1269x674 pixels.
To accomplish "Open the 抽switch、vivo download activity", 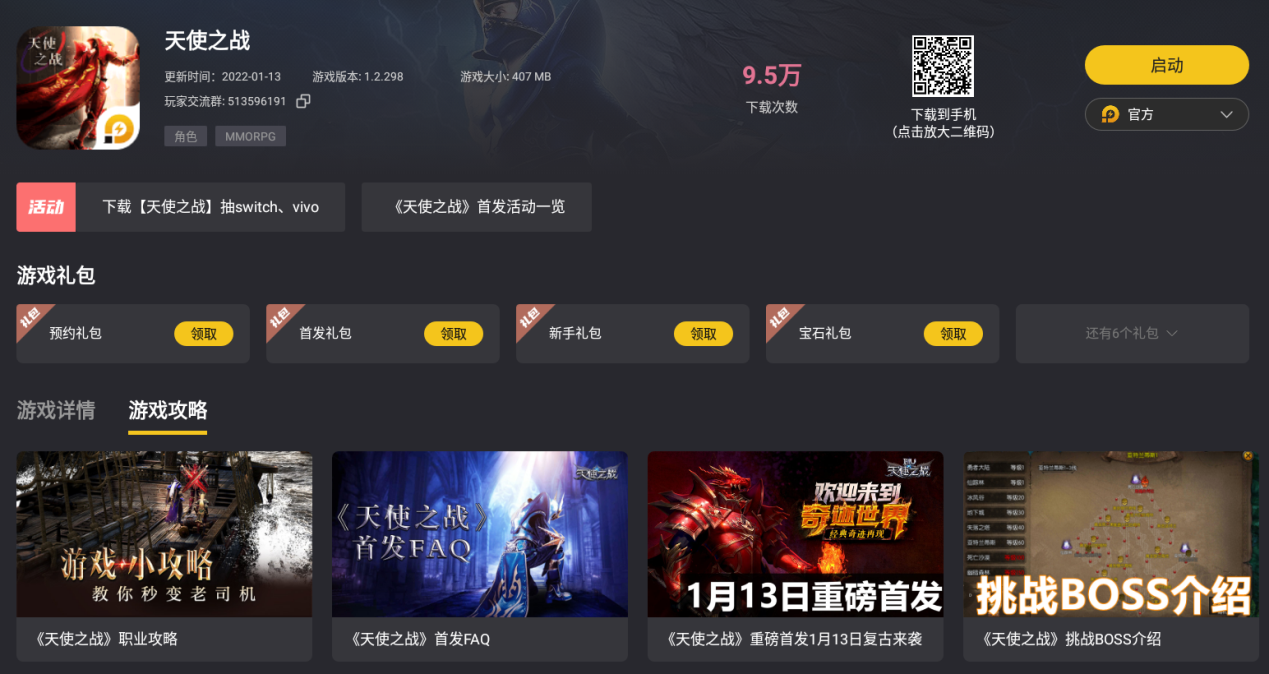I will click(210, 207).
